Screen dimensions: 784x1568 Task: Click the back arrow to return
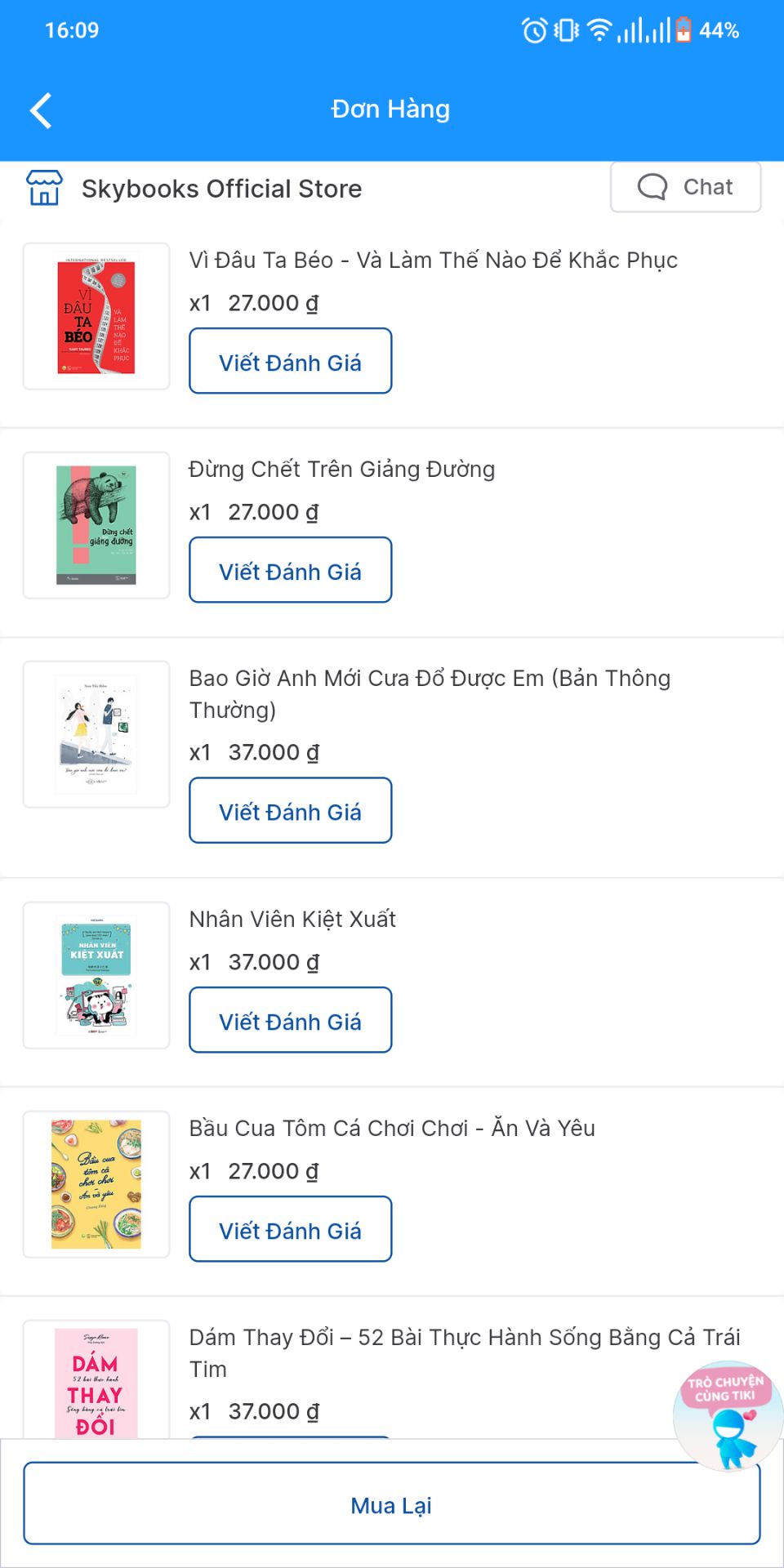40,109
